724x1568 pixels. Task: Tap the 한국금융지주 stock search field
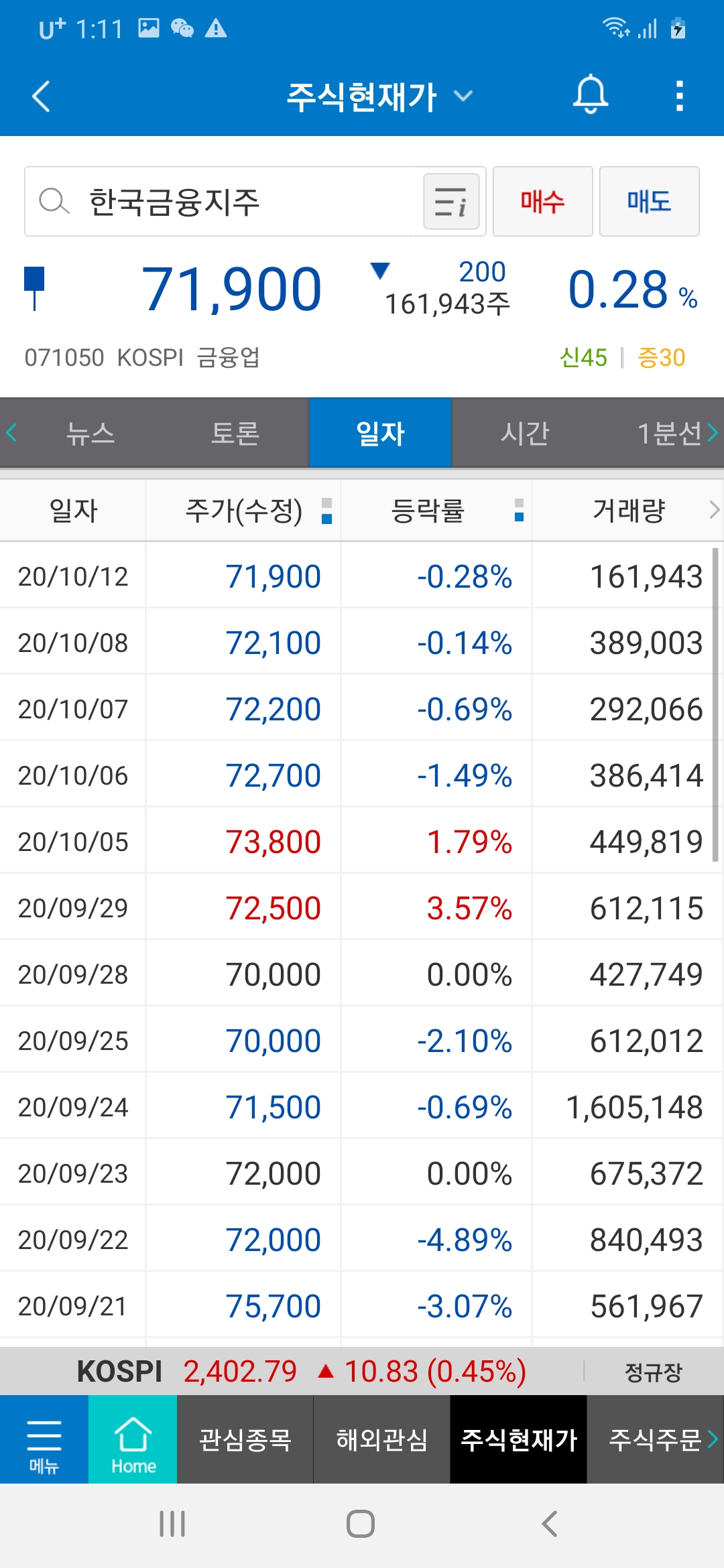pos(221,202)
